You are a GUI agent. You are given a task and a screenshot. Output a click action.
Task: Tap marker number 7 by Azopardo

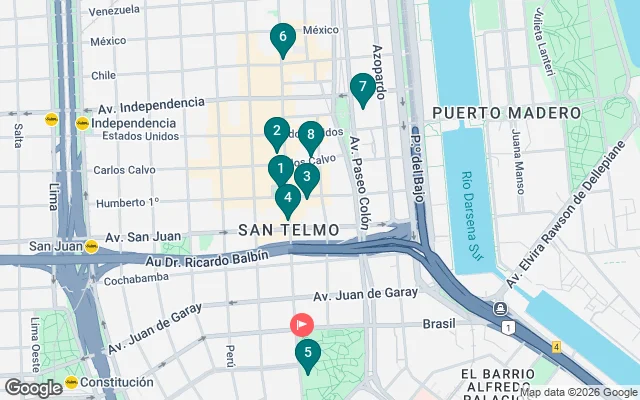[x=363, y=88]
